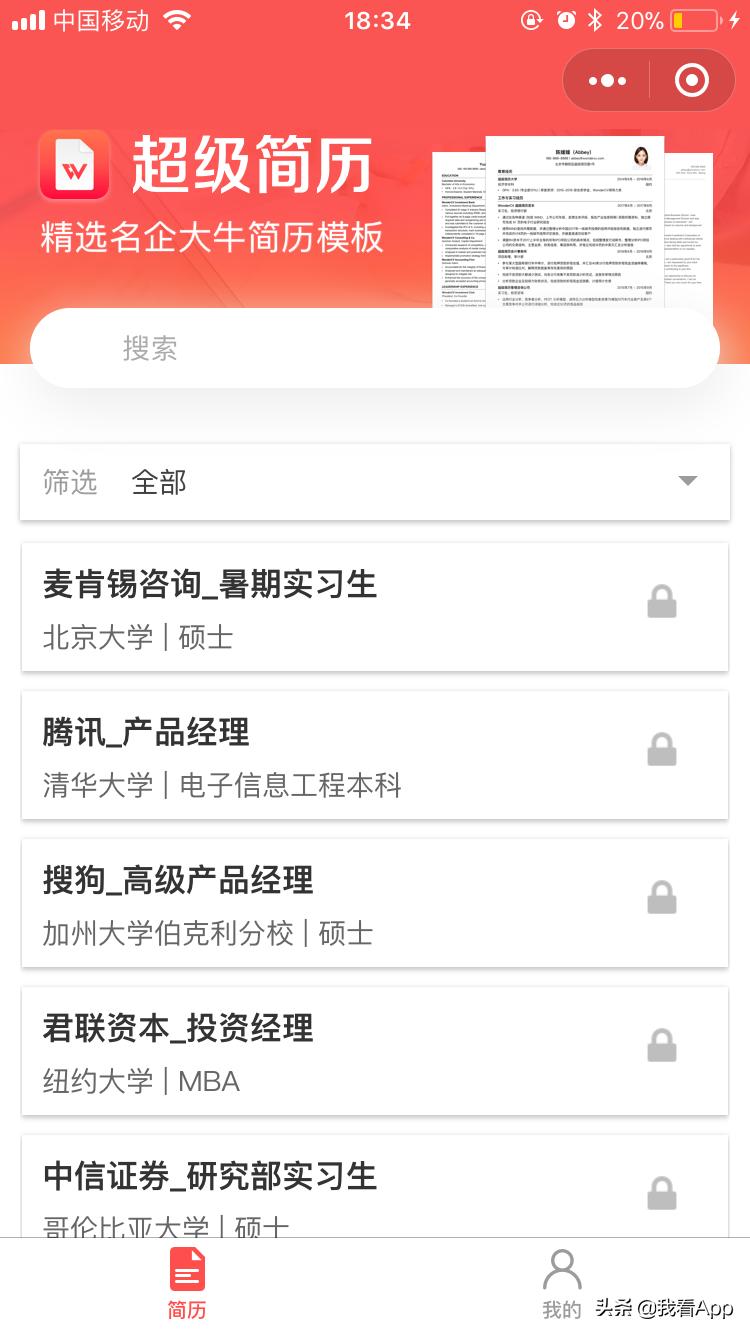Open the 中信证券_研究部实习生 template
Image resolution: width=750 pixels, height=1334 pixels.
click(x=300, y=1190)
